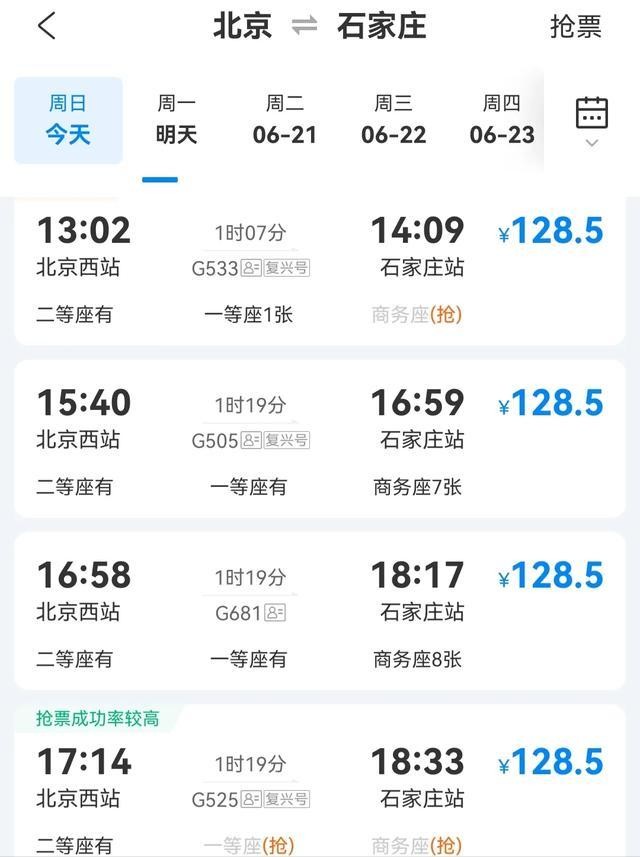Open train G681 departing at 16:58

[x=319, y=612]
